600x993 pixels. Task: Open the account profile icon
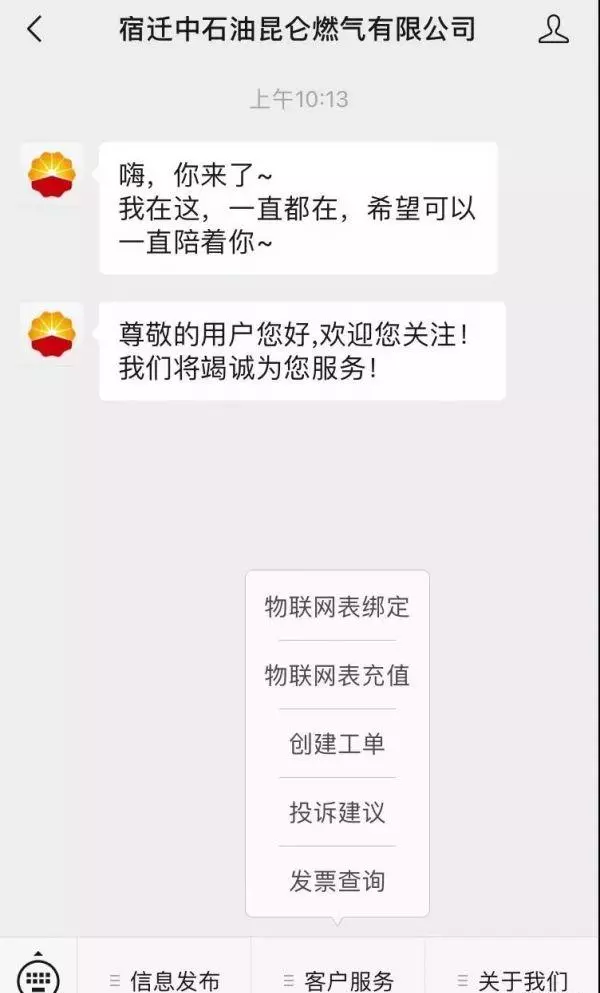(553, 30)
